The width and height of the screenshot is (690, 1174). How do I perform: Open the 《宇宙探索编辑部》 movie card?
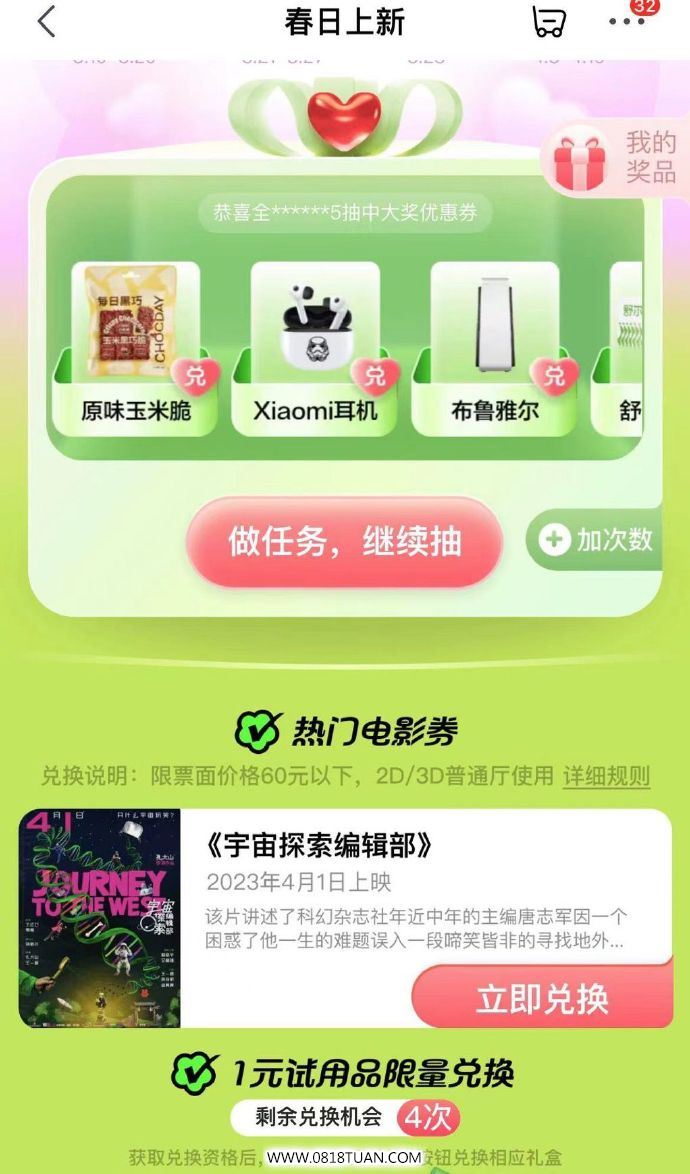coord(320,847)
